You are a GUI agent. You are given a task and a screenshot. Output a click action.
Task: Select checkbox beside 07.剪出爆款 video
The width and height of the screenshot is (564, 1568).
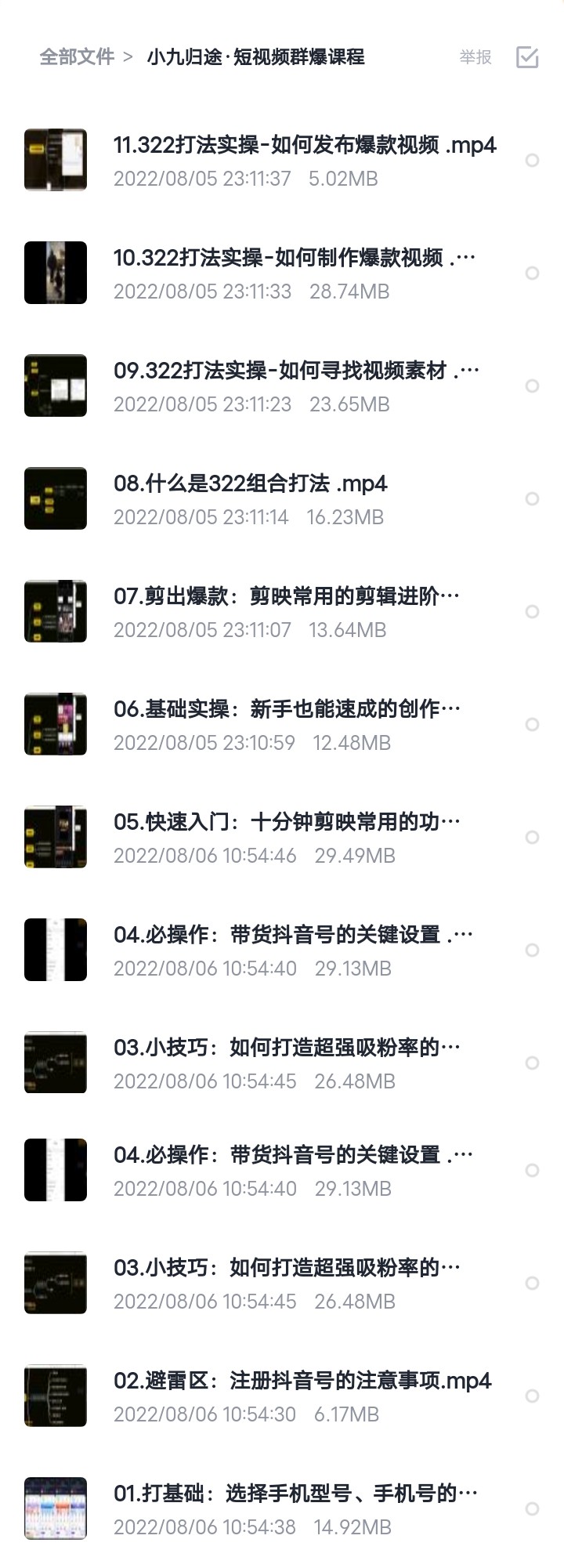coord(532,611)
